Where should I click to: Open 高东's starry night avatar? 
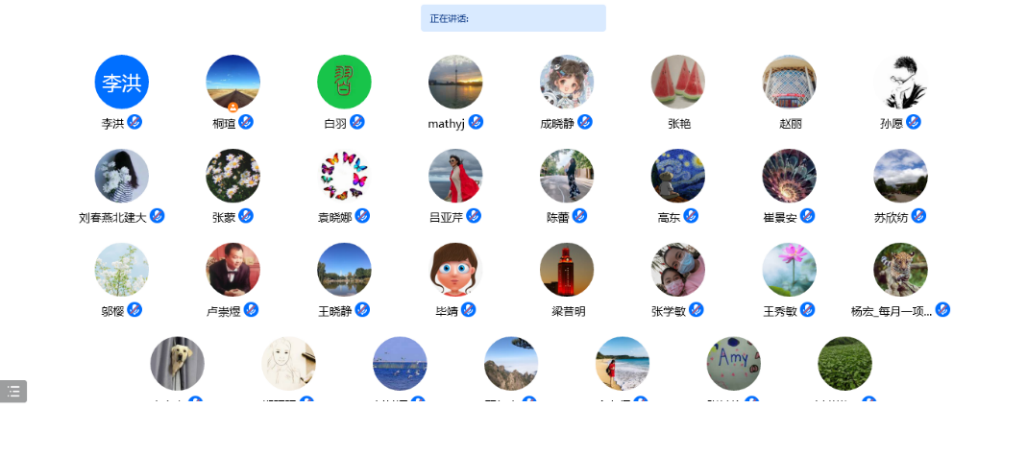click(678, 176)
